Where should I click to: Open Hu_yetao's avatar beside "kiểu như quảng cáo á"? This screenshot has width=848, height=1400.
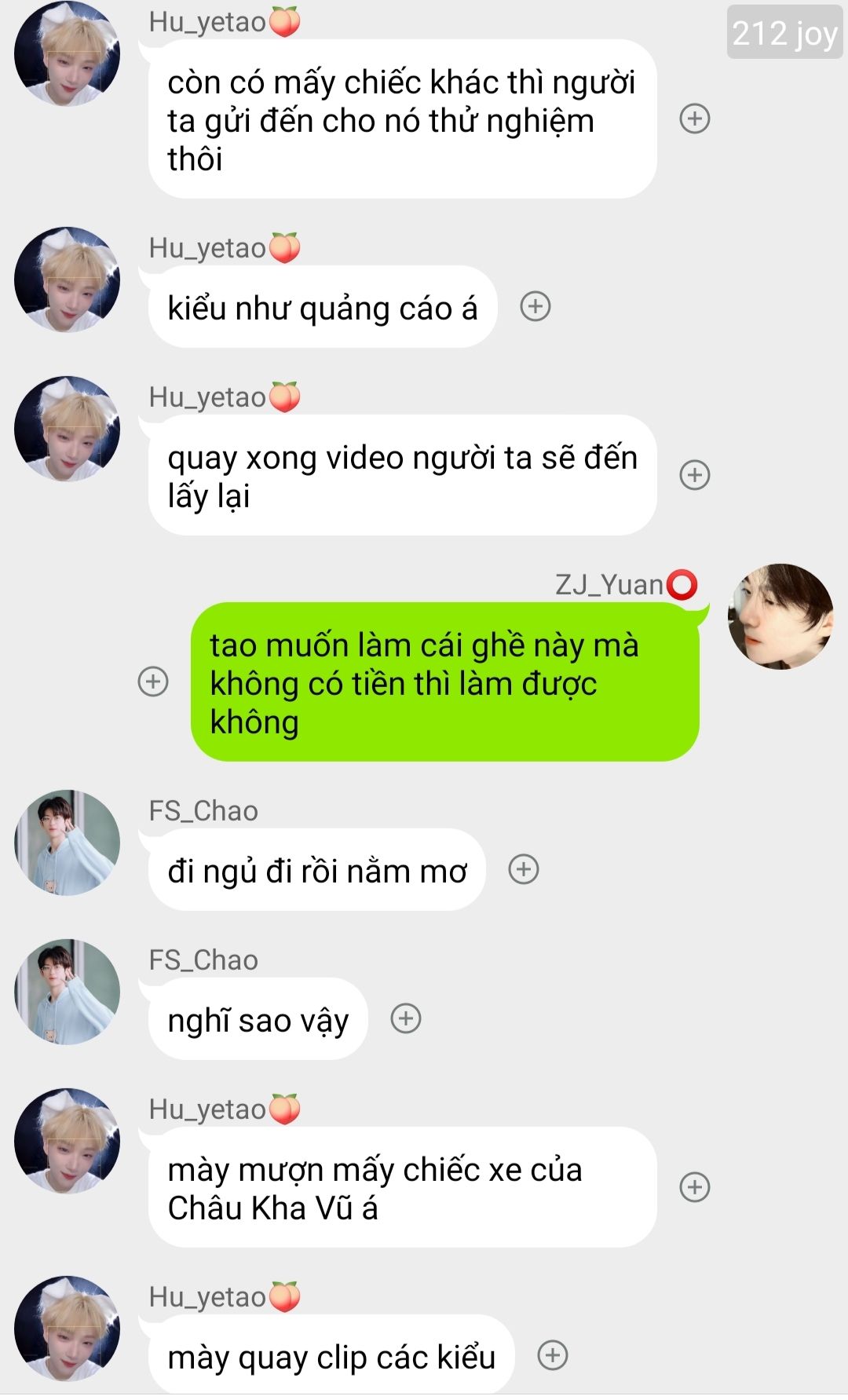[68, 280]
